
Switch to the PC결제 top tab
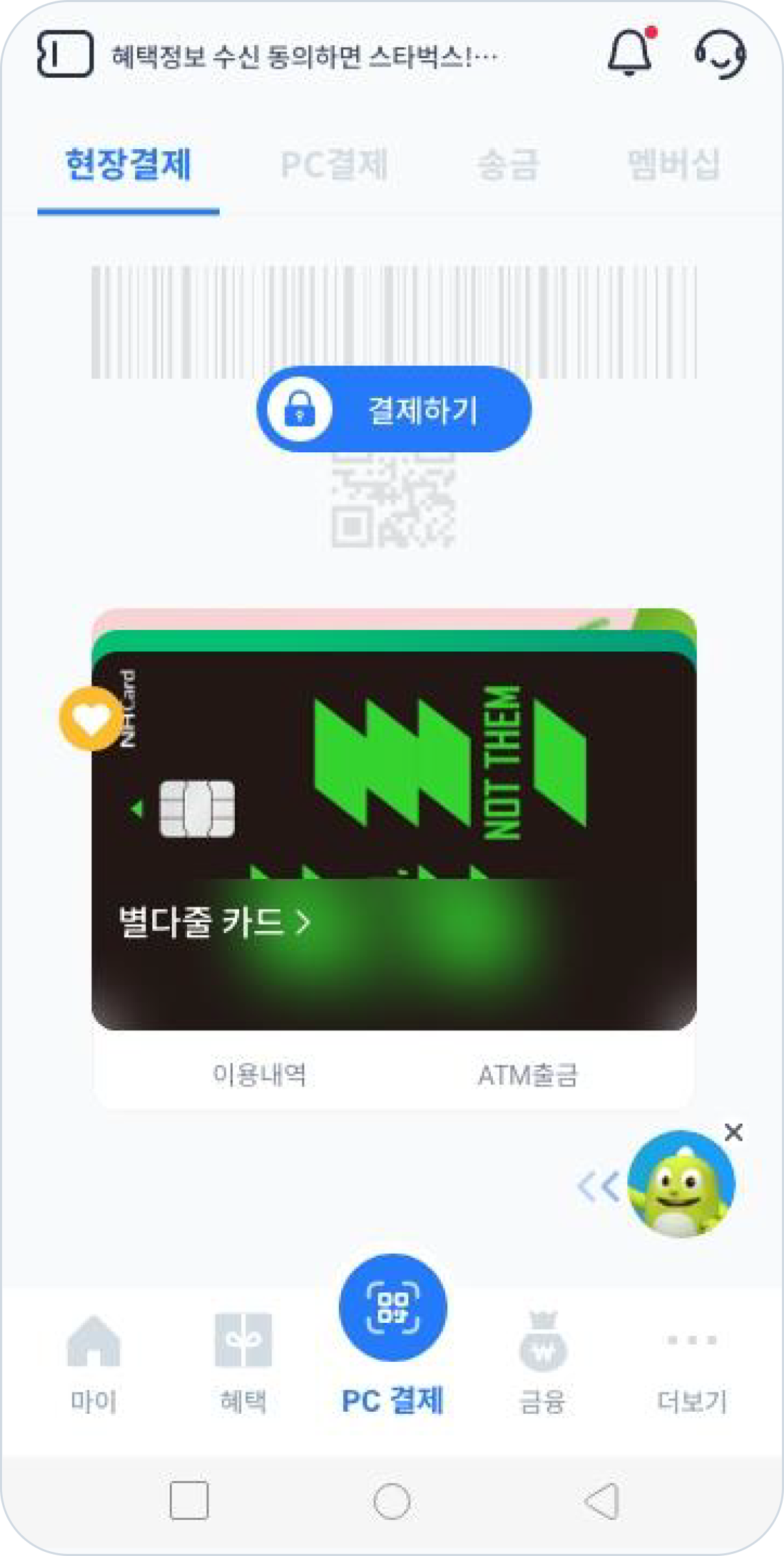[333, 165]
